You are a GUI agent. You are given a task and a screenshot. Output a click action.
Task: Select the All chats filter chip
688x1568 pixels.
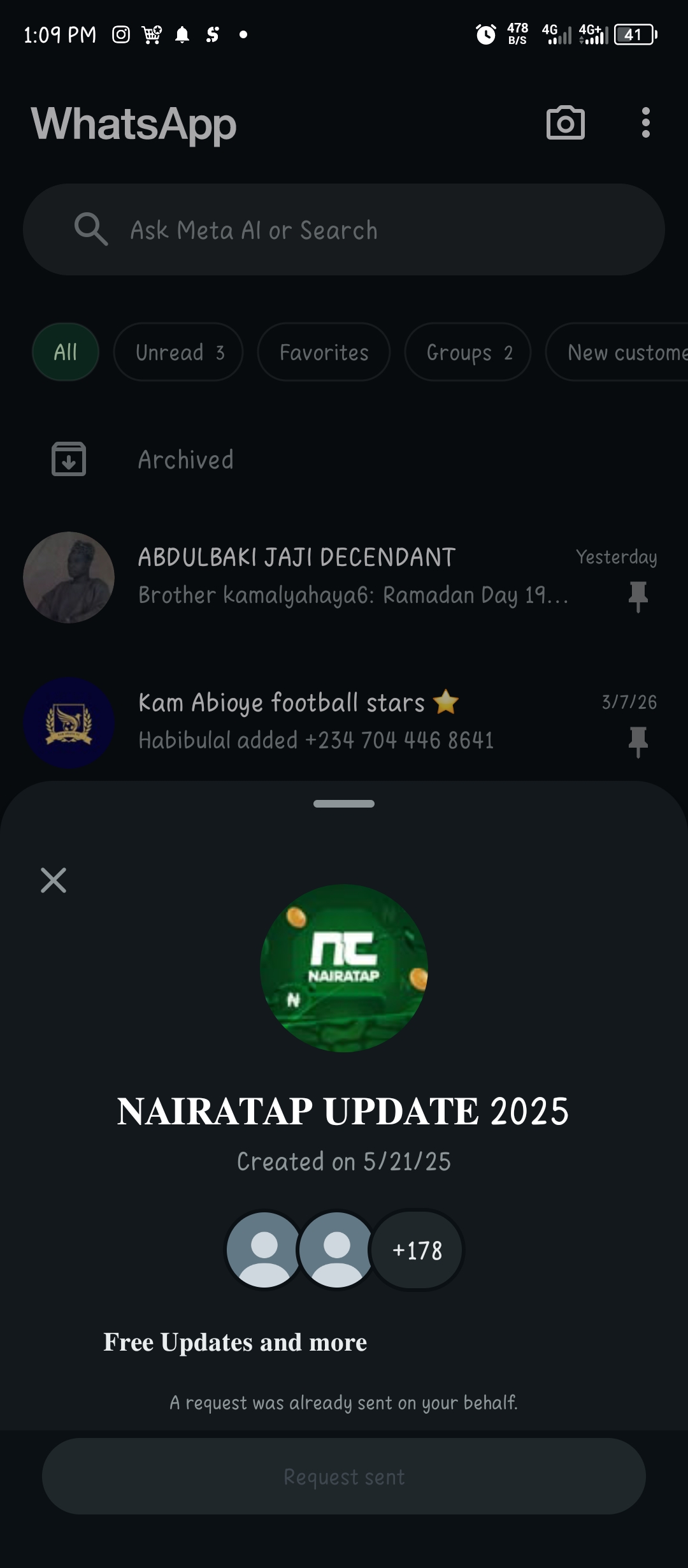tap(66, 352)
